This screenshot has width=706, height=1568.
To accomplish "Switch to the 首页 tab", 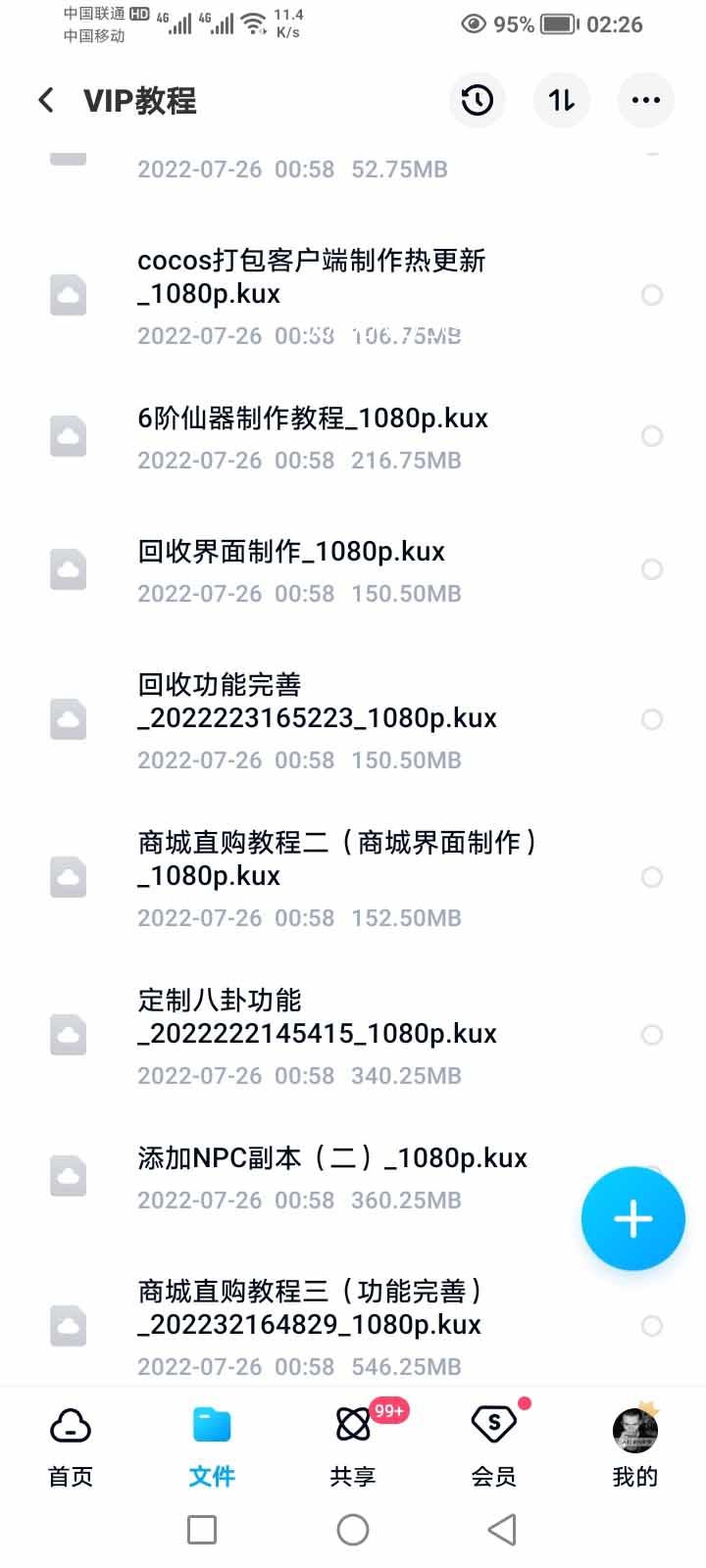I will tap(71, 1446).
